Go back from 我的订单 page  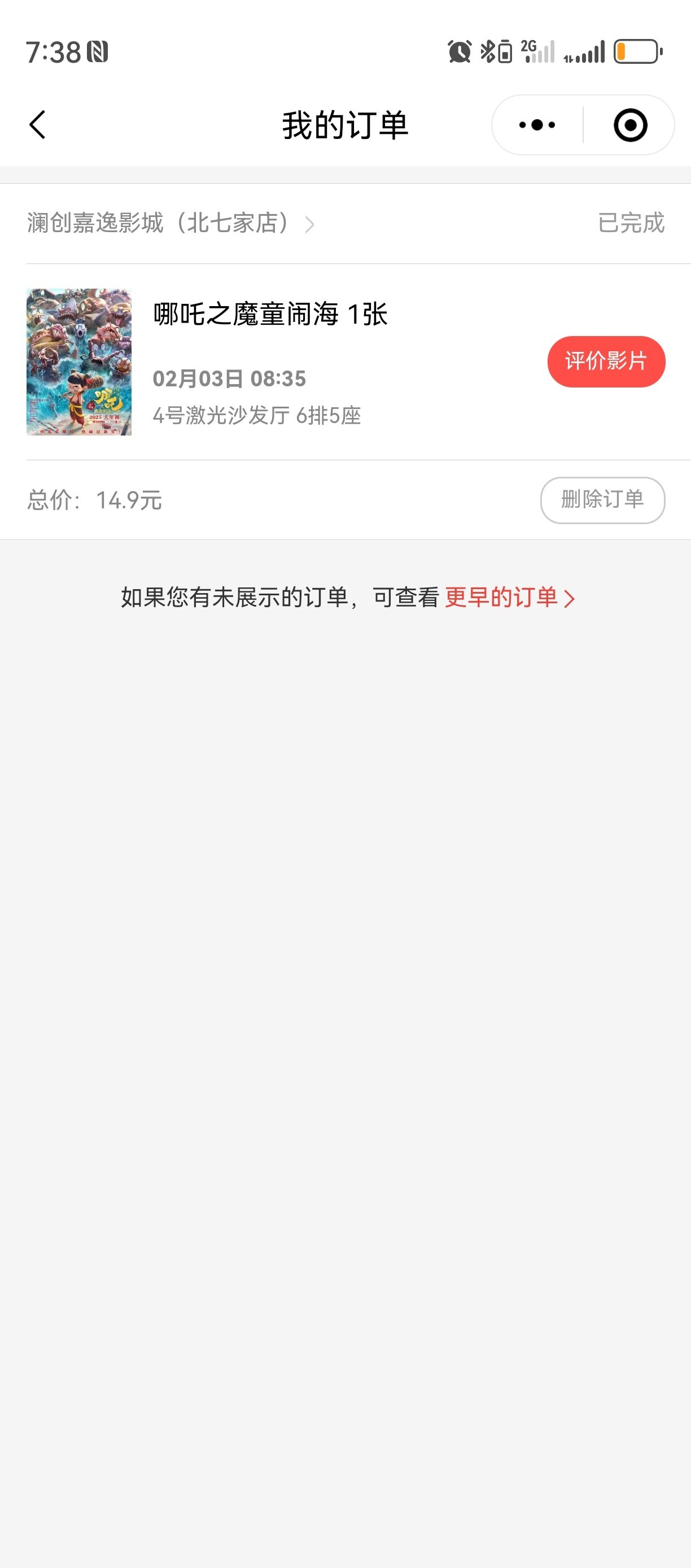coord(38,125)
